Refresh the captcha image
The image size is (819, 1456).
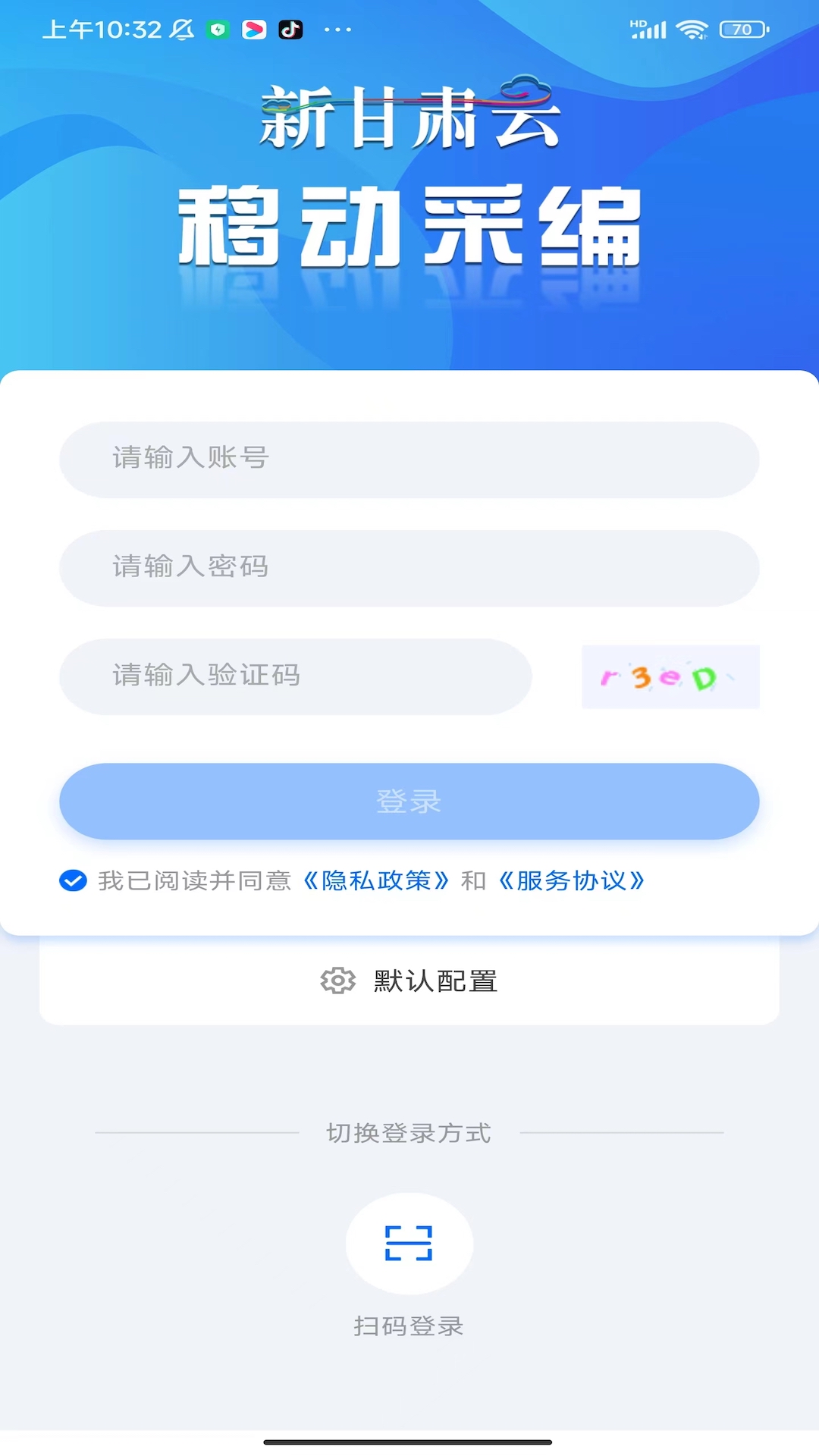click(x=670, y=676)
